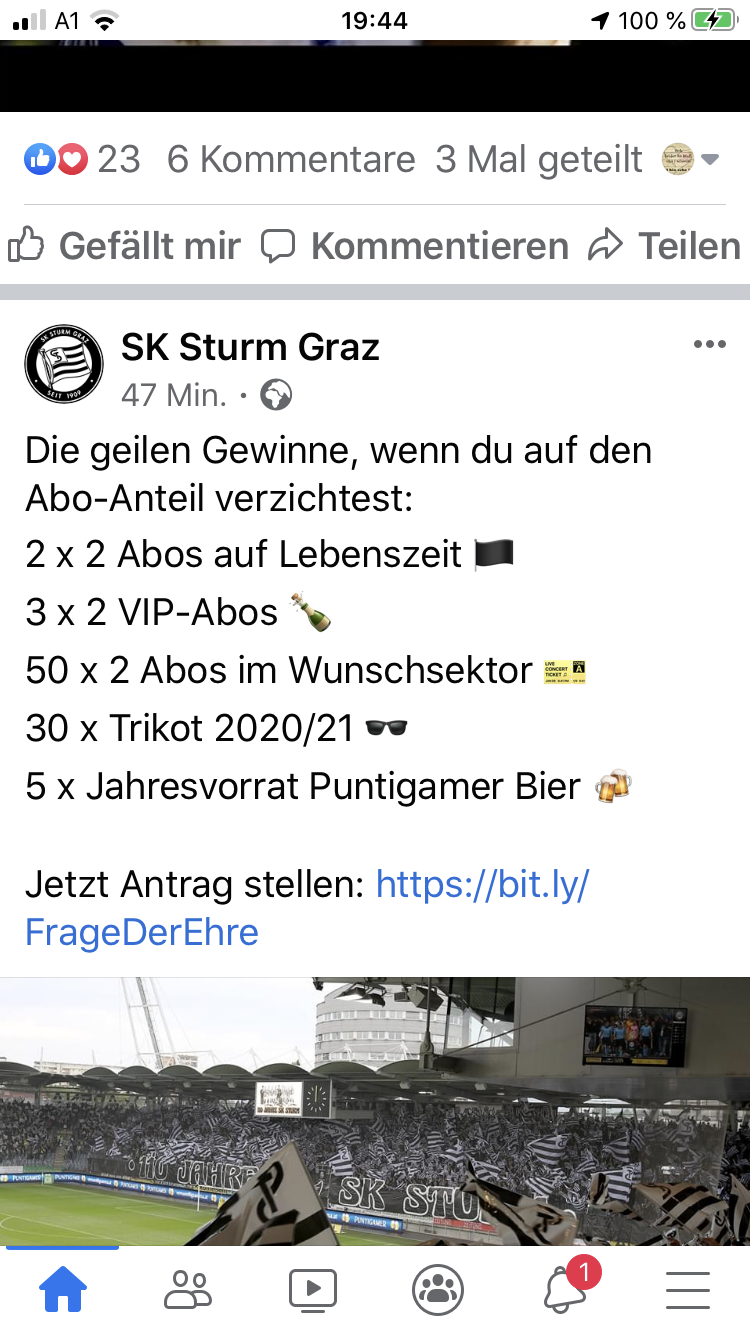
Task: Tap the SK Sturm Graz profile picture
Action: pyautogui.click(x=64, y=364)
